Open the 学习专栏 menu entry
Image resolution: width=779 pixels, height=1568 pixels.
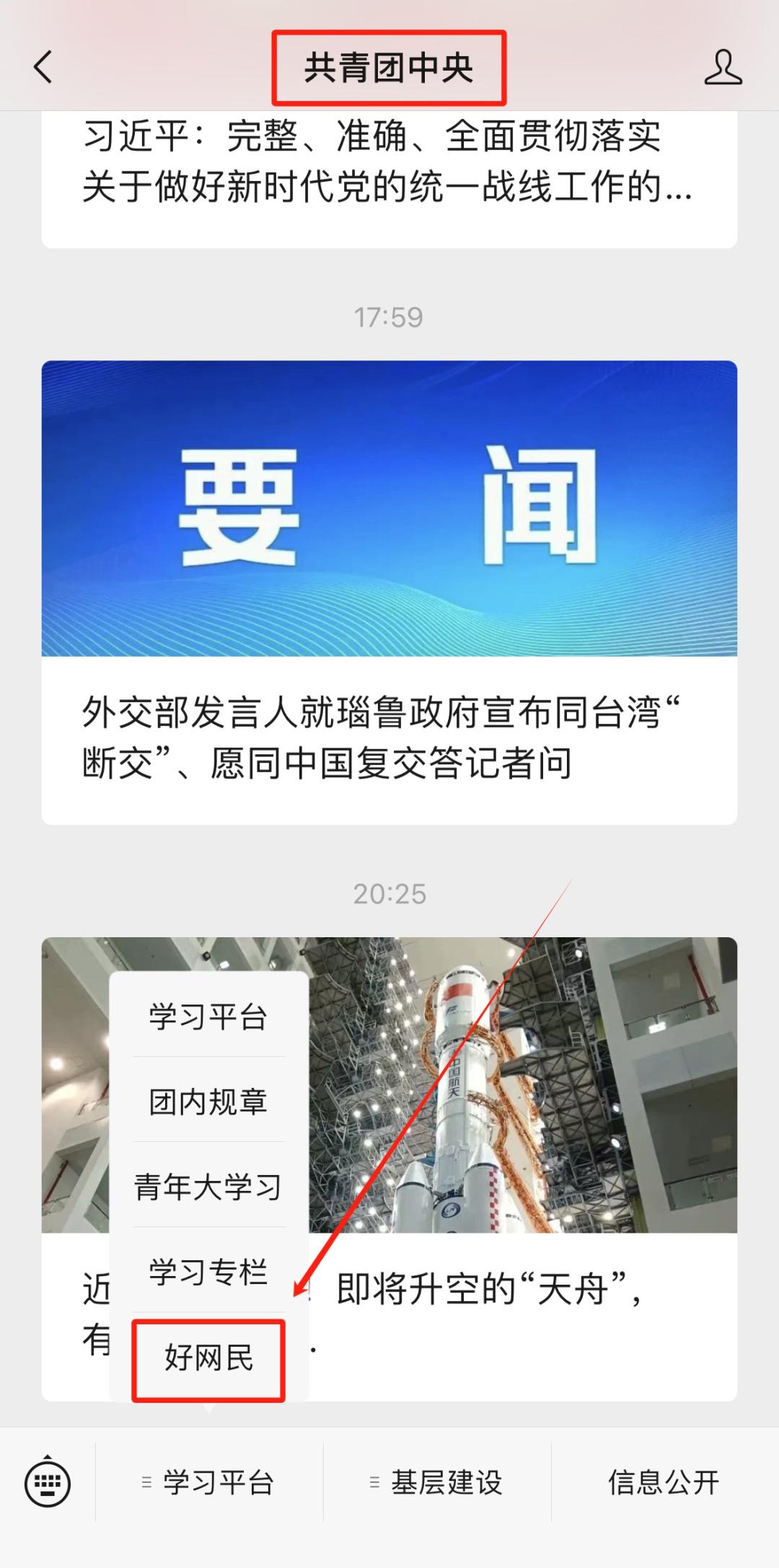tap(208, 1272)
